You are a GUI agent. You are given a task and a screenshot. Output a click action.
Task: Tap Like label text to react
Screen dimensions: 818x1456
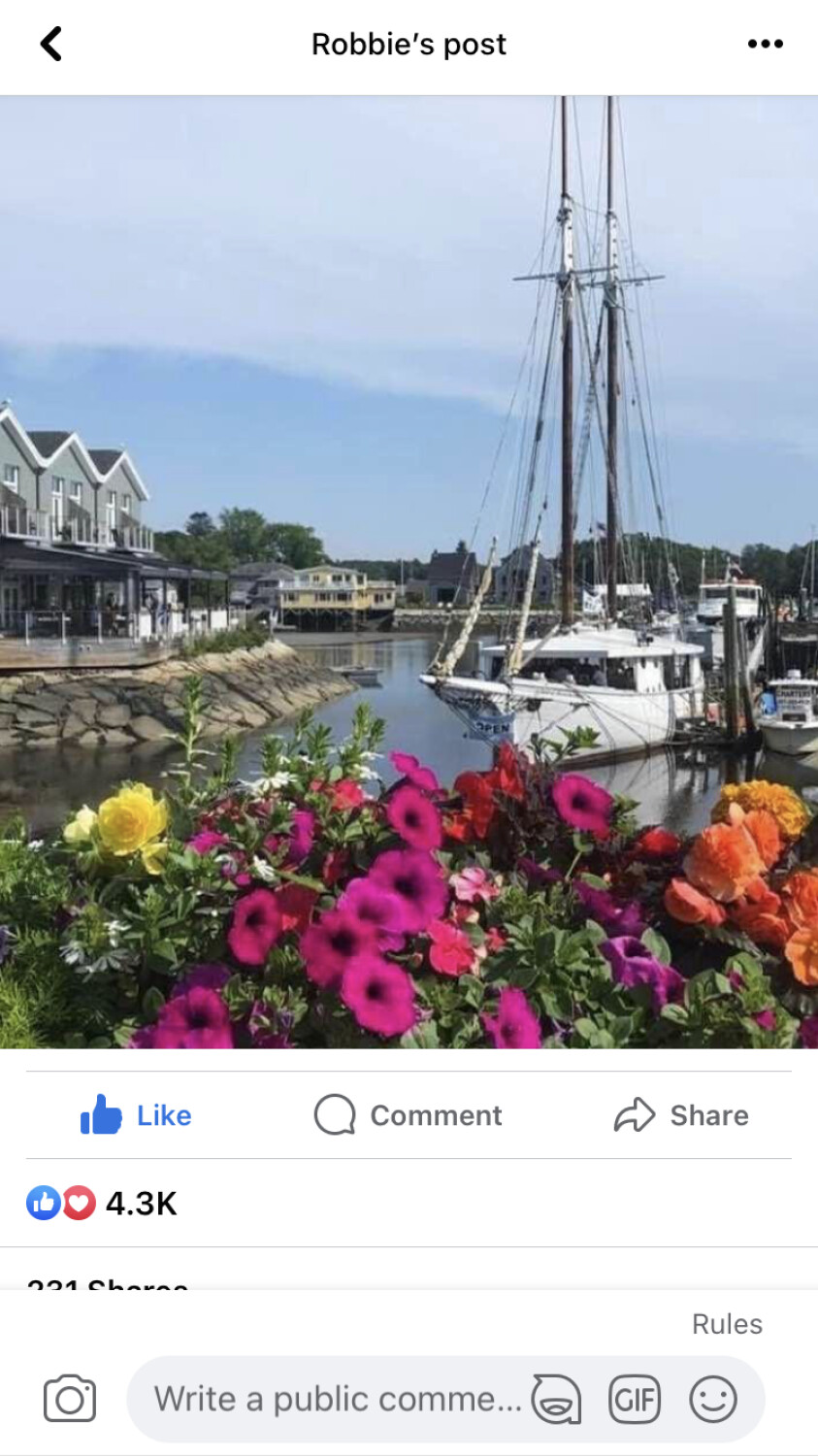click(163, 1114)
